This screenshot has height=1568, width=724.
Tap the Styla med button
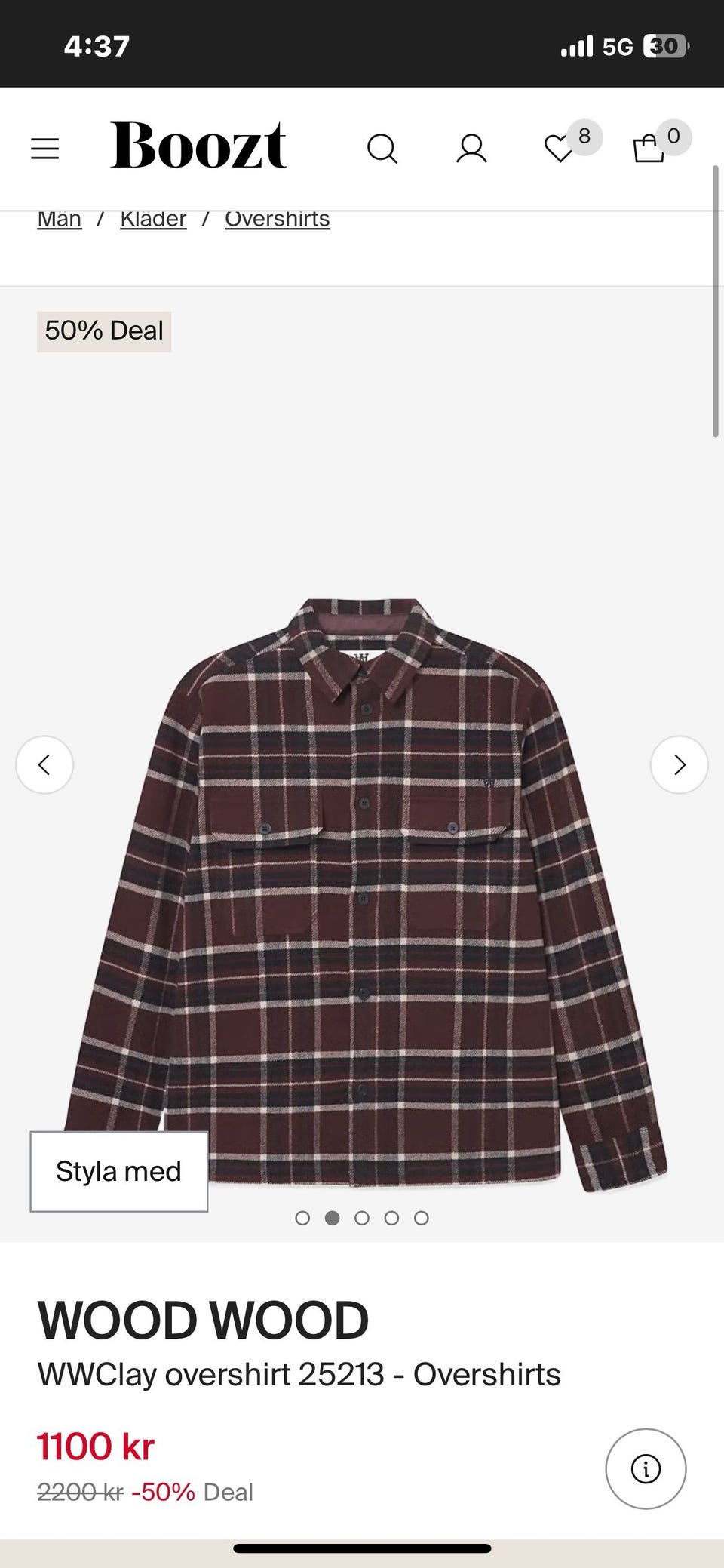(x=118, y=1171)
